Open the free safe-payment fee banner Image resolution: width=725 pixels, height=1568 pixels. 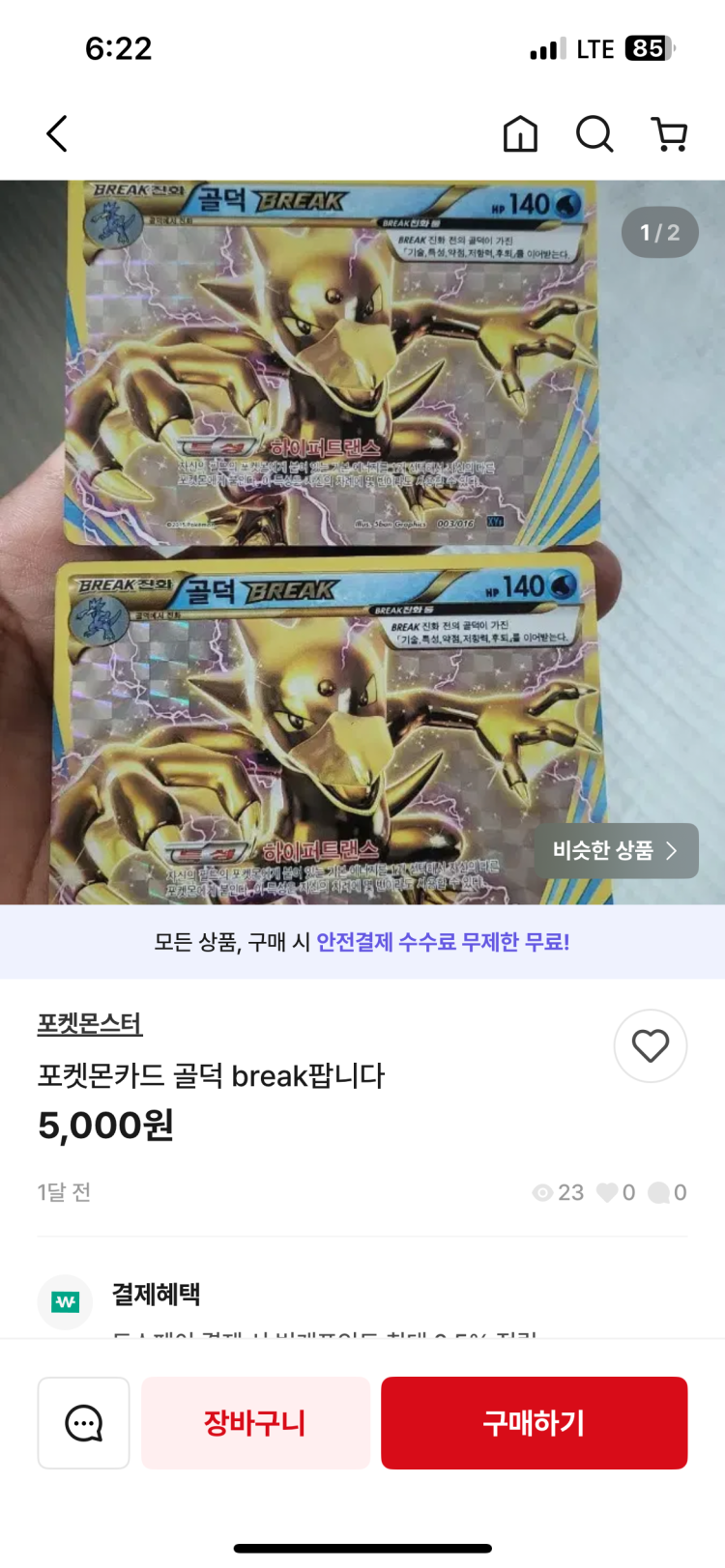pyautogui.click(x=362, y=942)
